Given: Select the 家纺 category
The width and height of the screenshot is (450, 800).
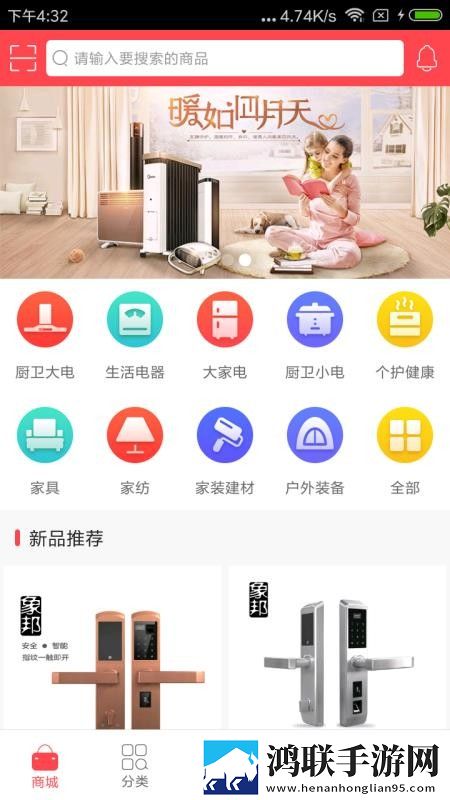Looking at the screenshot, I should tap(135, 452).
